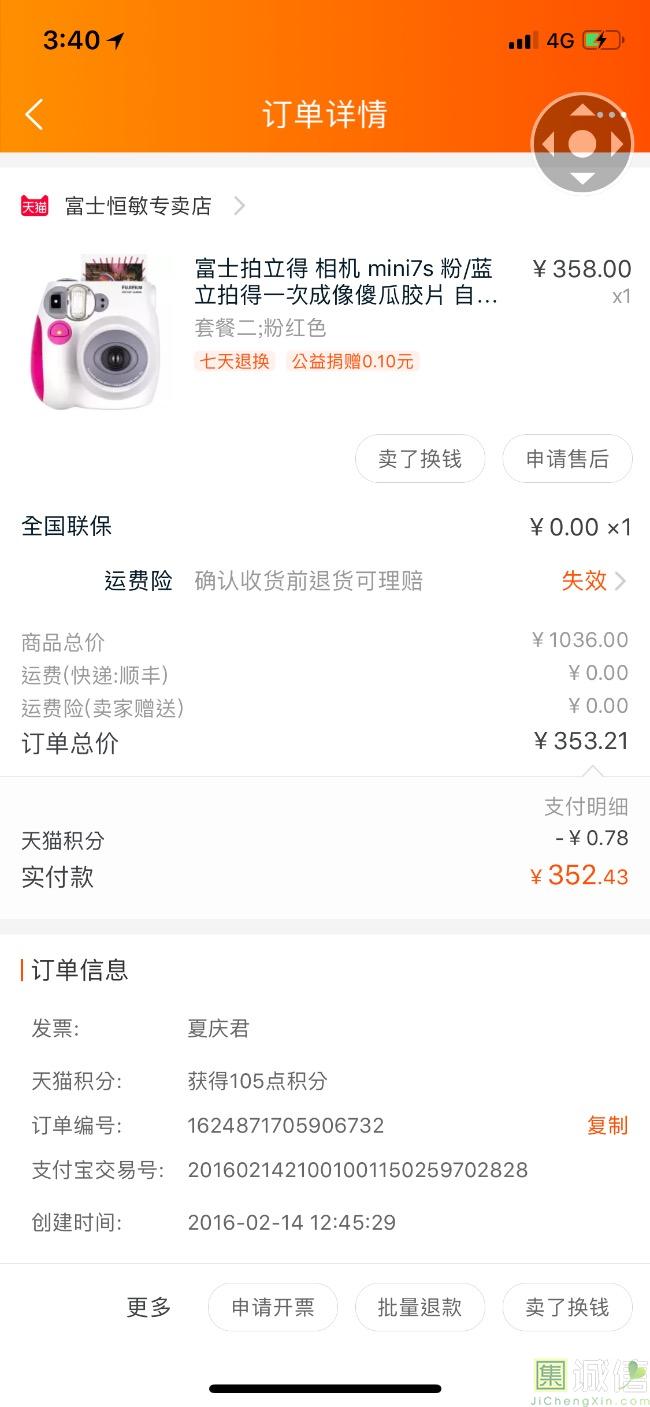The image size is (650, 1407).
Task: Tap the bottom bar 卖了换钱 button
Action: [x=567, y=1307]
